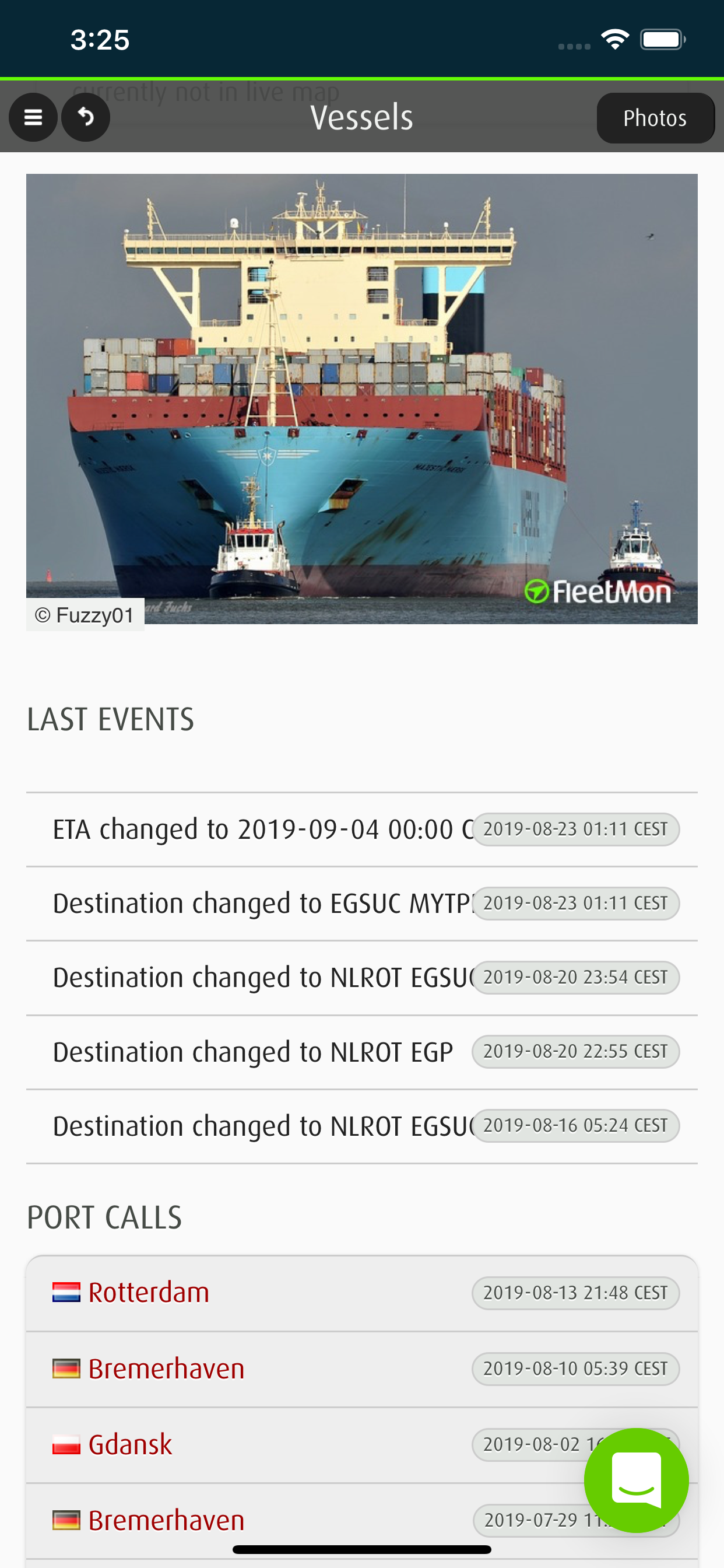Select Destination changed to EGSUC MYTPP event
The image size is (724, 1568).
361,904
